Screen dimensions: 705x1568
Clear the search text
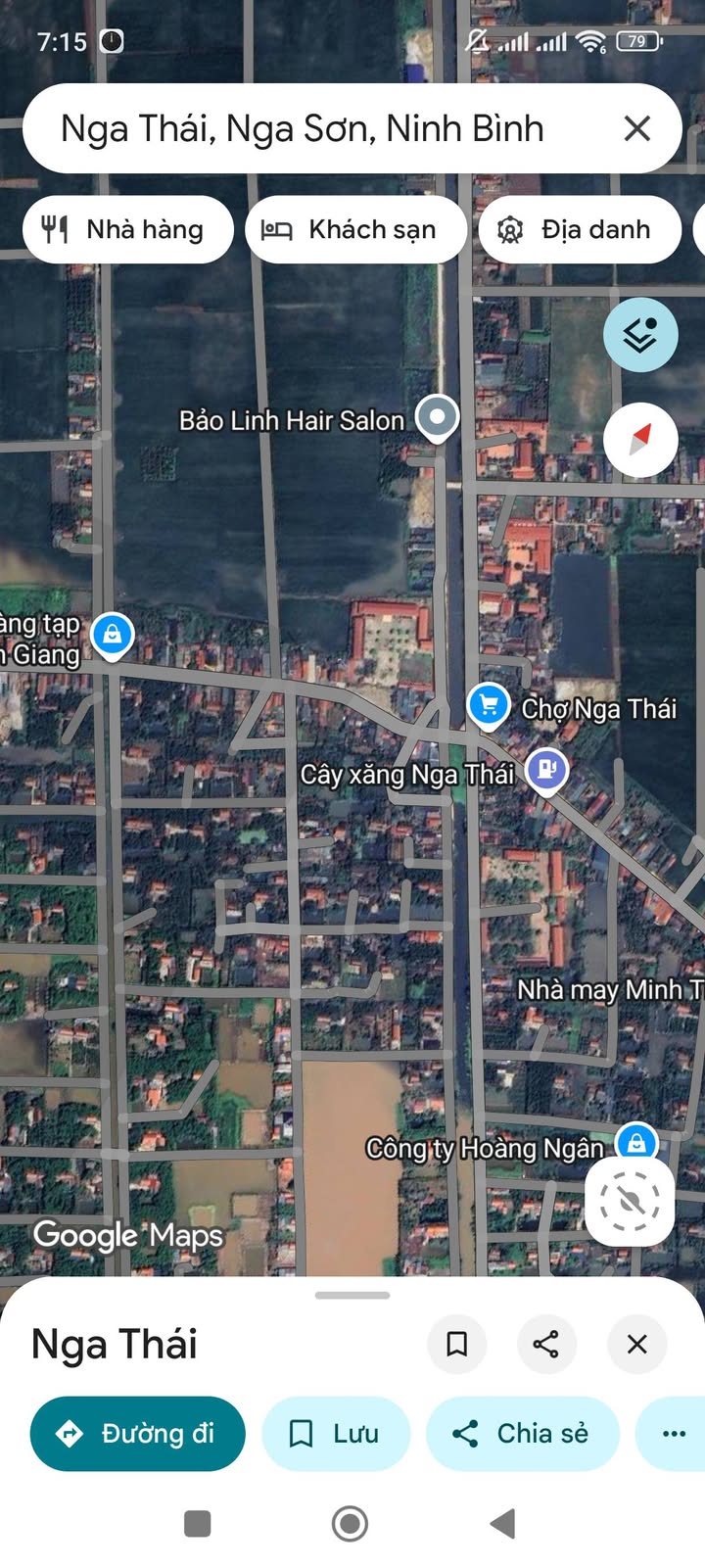tap(636, 128)
